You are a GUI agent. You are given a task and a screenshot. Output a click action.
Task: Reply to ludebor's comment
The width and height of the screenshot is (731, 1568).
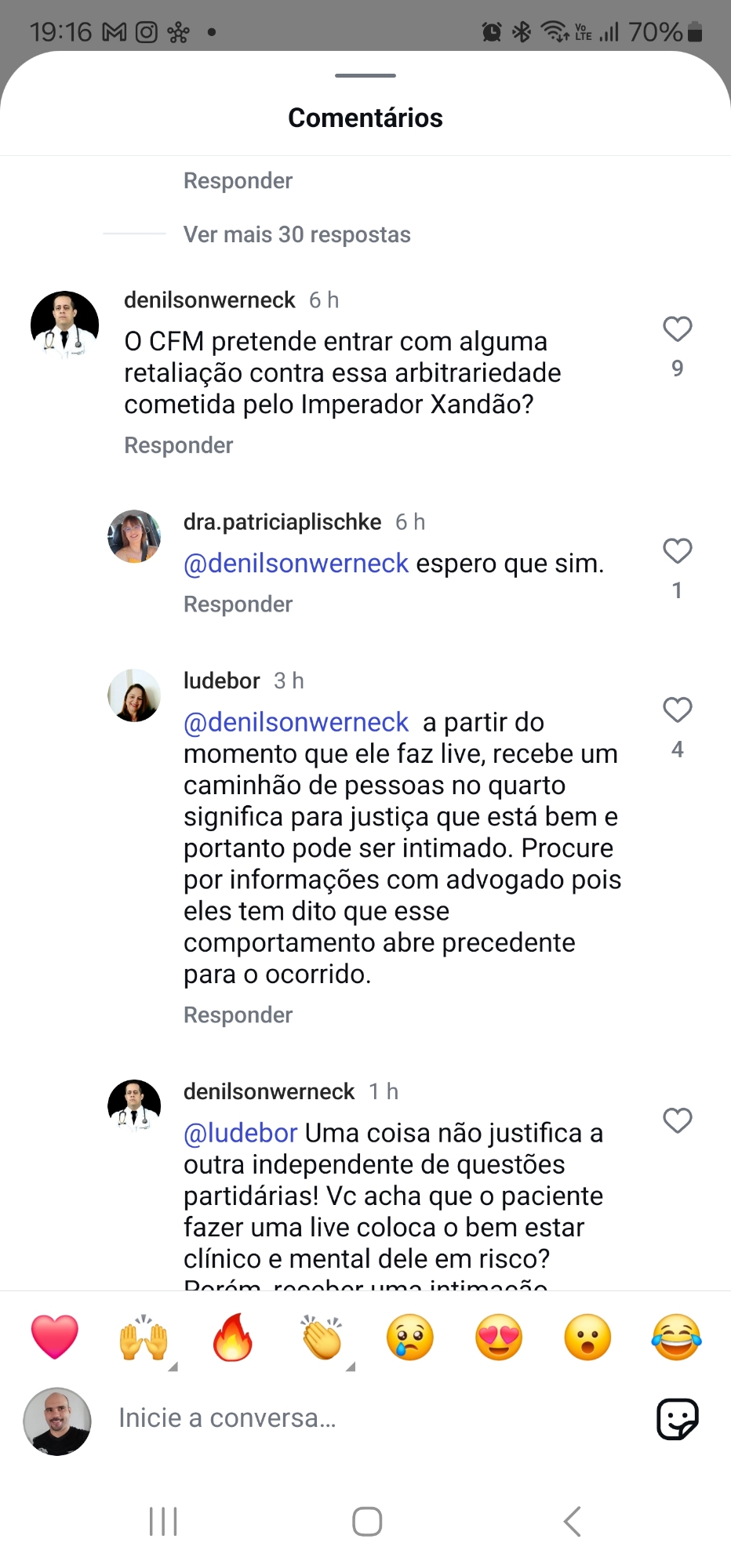238,1015
